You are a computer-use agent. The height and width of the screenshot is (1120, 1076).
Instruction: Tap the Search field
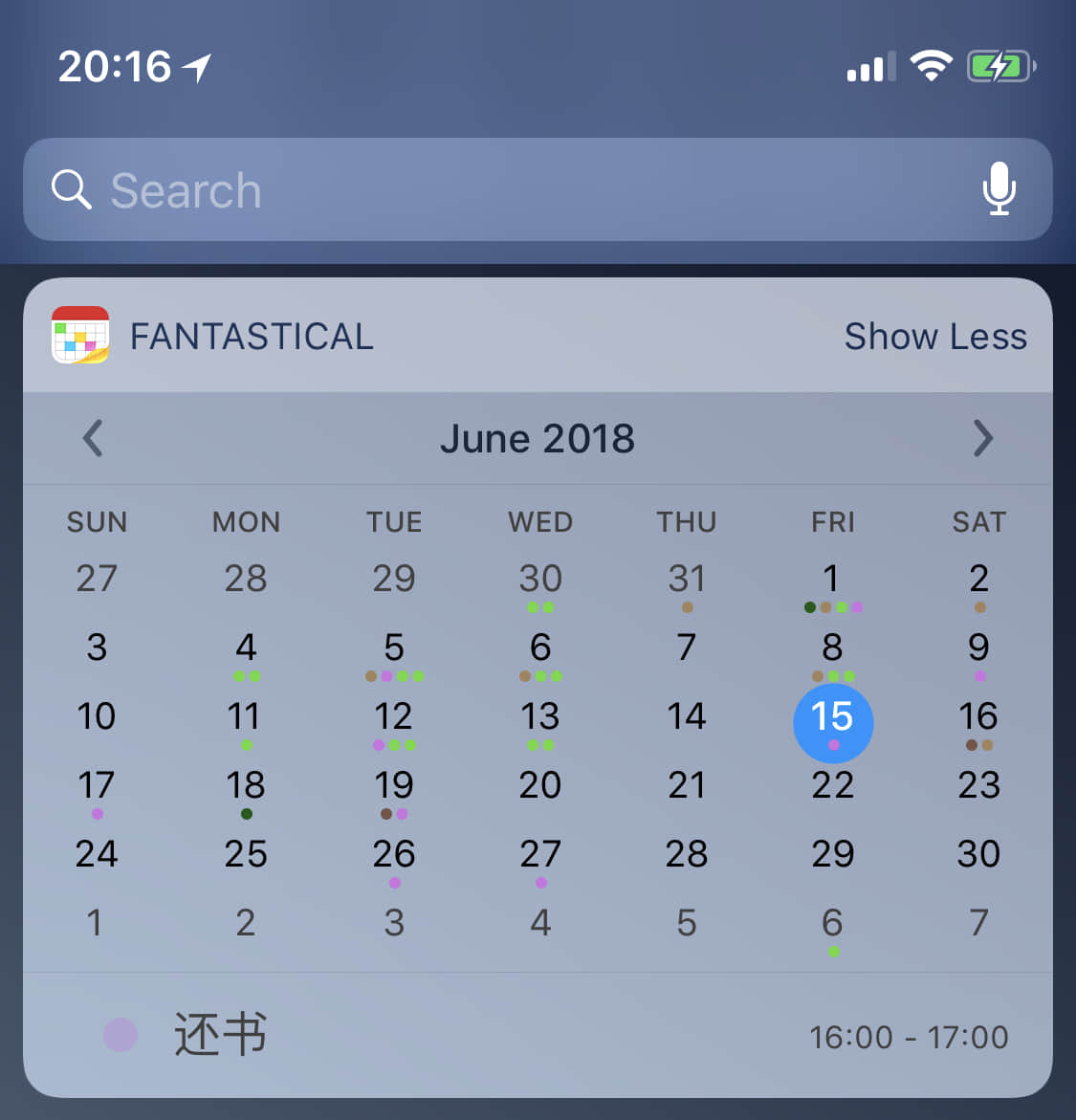(x=516, y=189)
